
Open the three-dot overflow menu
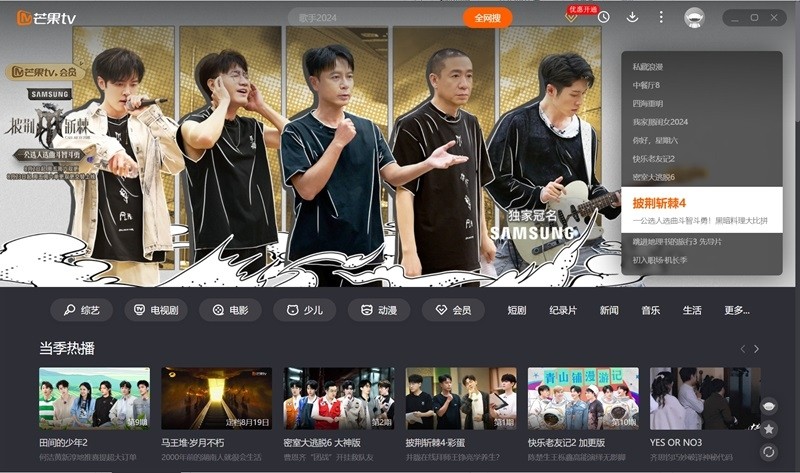tap(660, 17)
